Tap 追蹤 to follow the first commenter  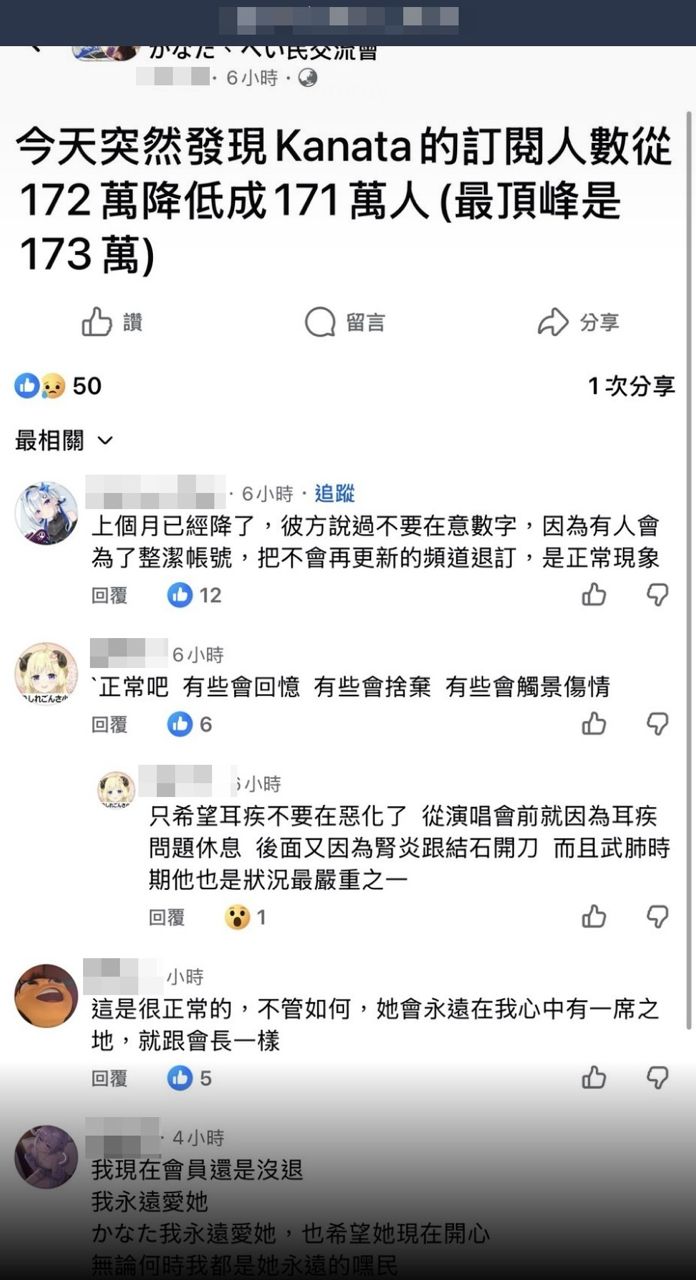(334, 493)
